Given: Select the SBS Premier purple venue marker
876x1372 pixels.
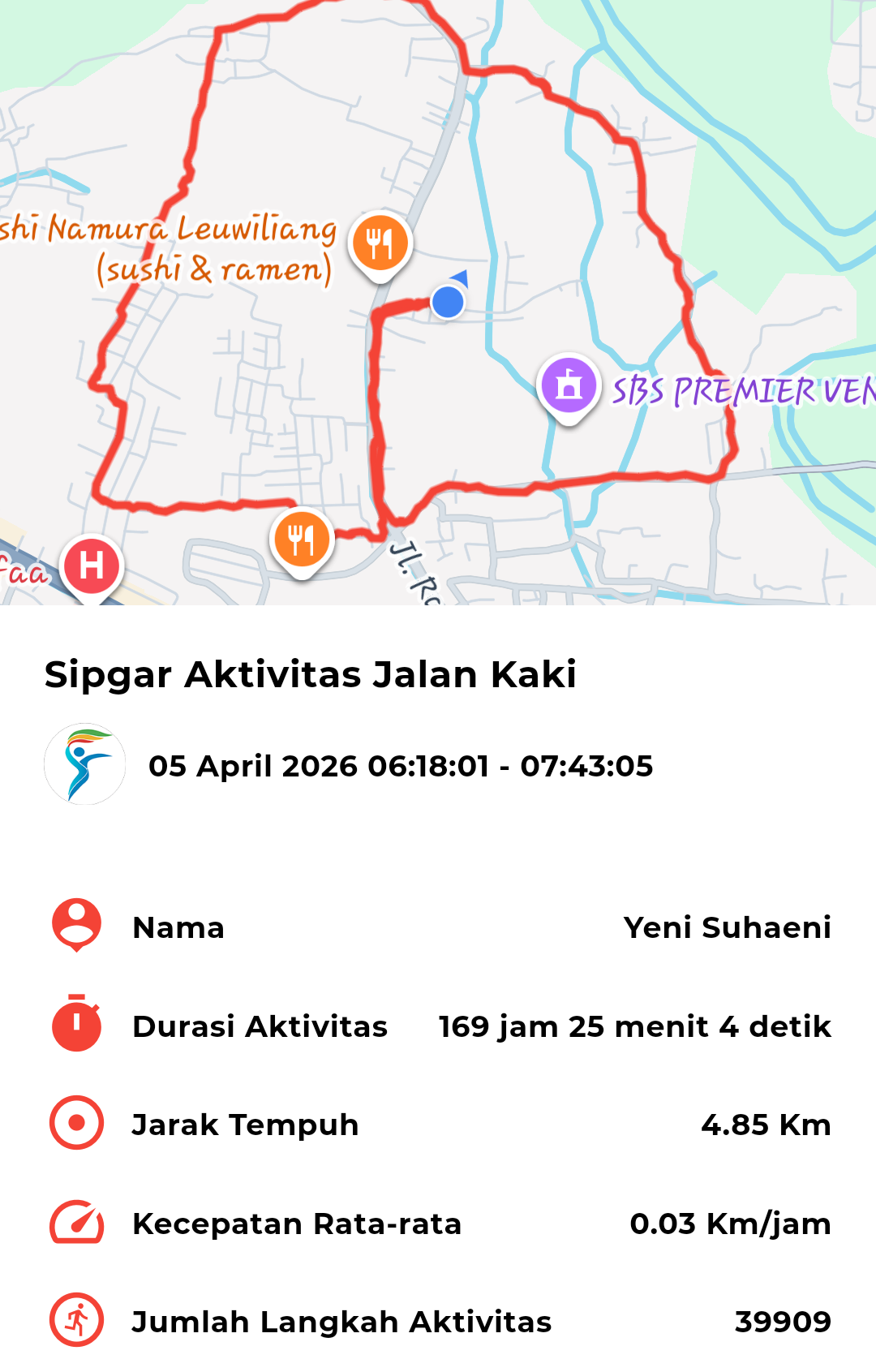Looking at the screenshot, I should pos(569,386).
